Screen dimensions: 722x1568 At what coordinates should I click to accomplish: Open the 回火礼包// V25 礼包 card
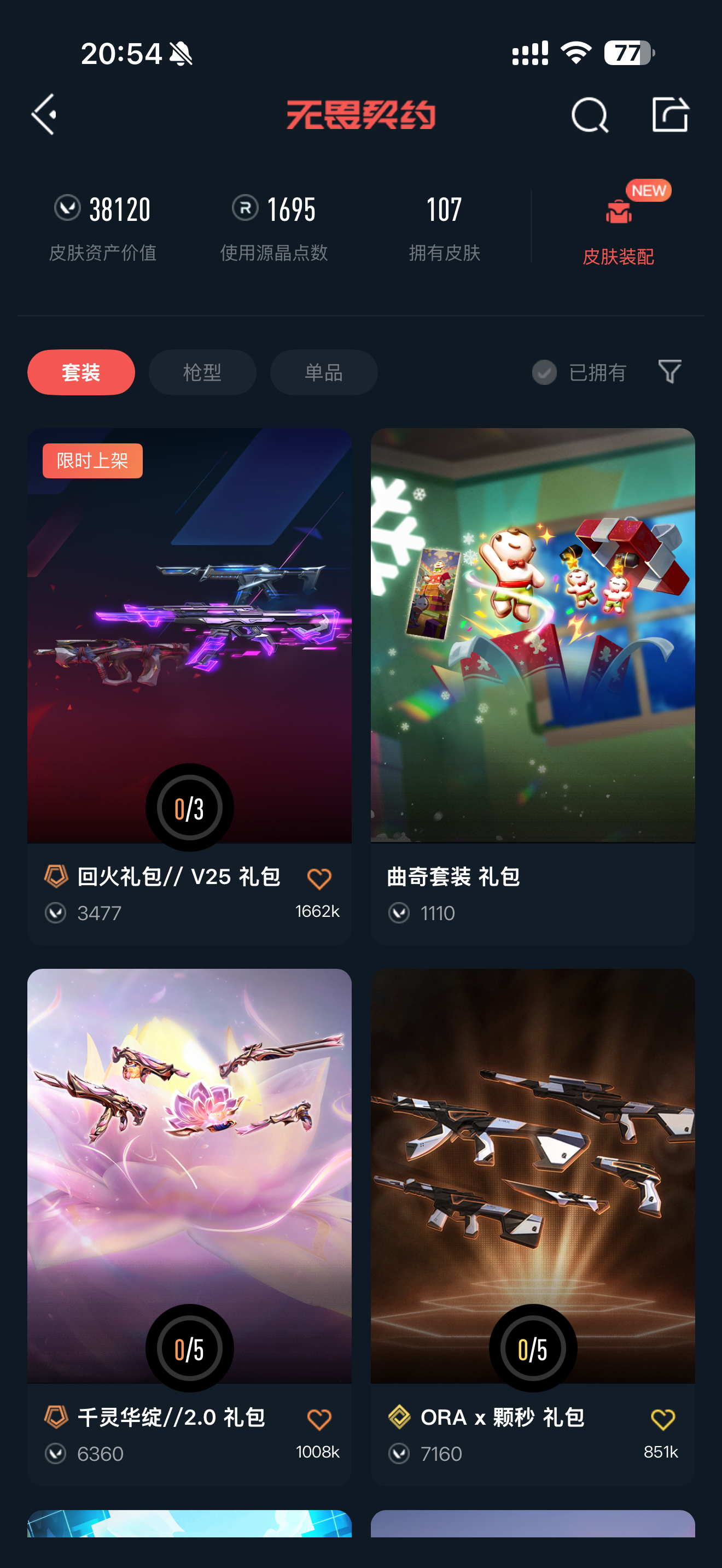click(189, 639)
